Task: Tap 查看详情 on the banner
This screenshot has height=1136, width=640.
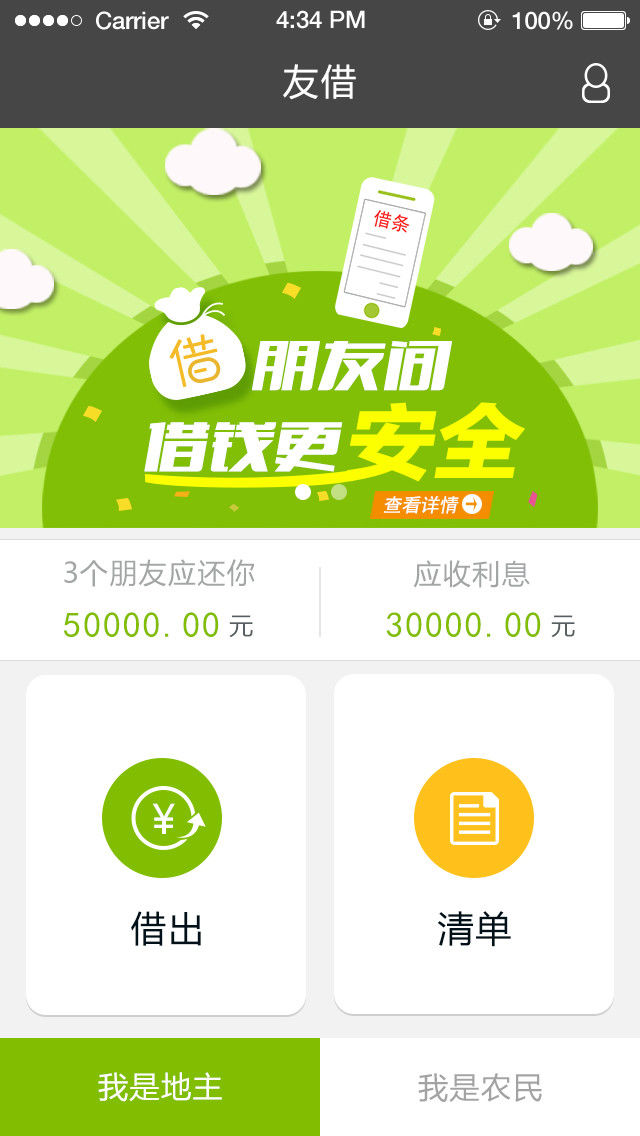Action: coord(432,505)
